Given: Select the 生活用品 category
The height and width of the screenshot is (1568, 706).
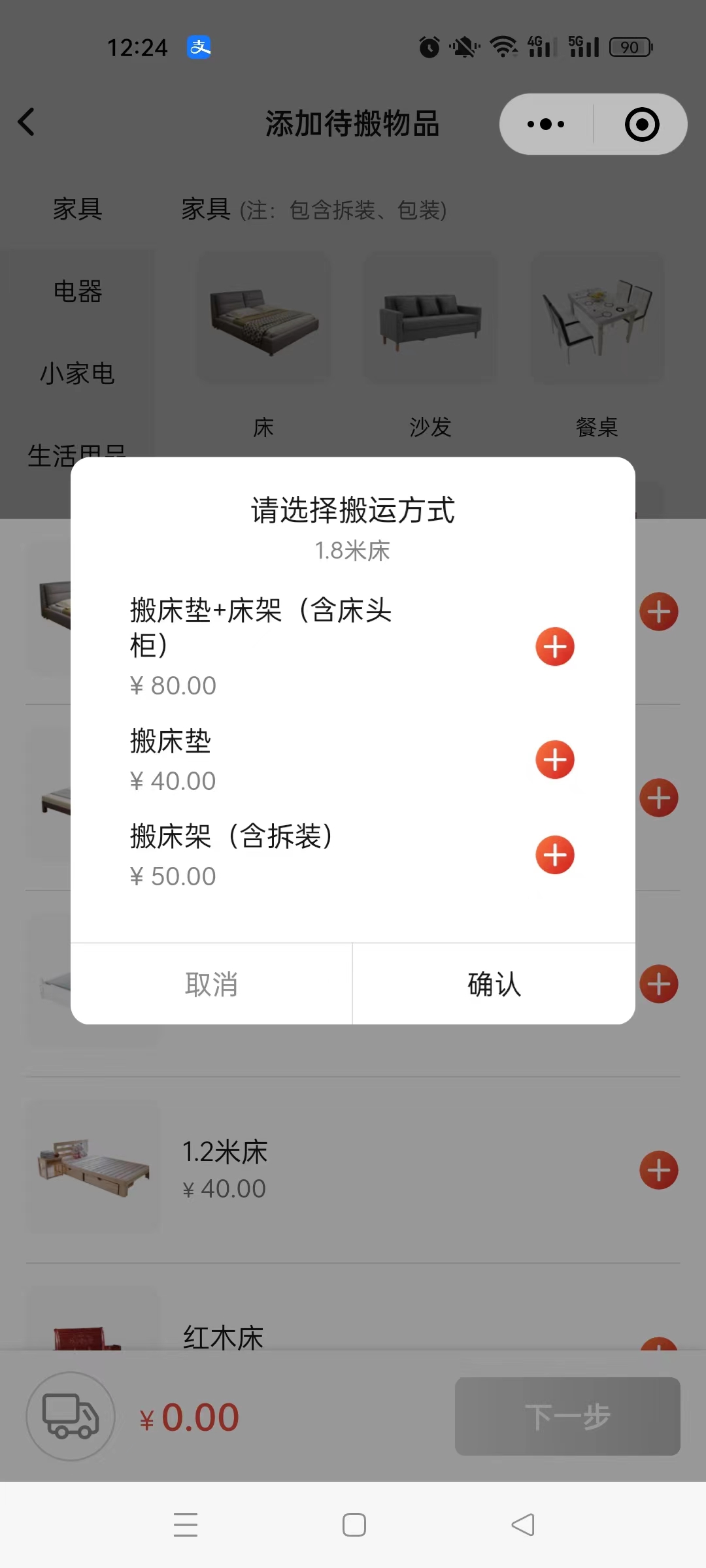Looking at the screenshot, I should [77, 453].
